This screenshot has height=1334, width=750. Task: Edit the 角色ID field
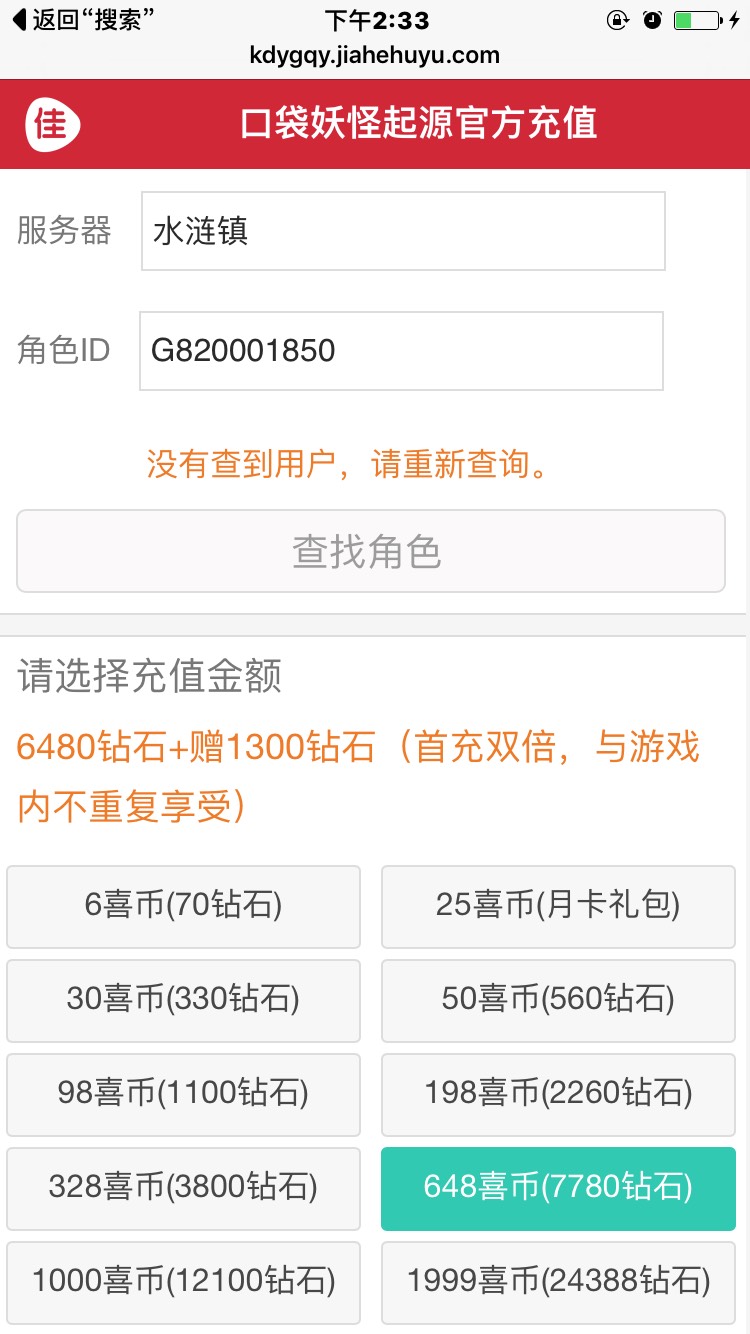click(x=401, y=351)
